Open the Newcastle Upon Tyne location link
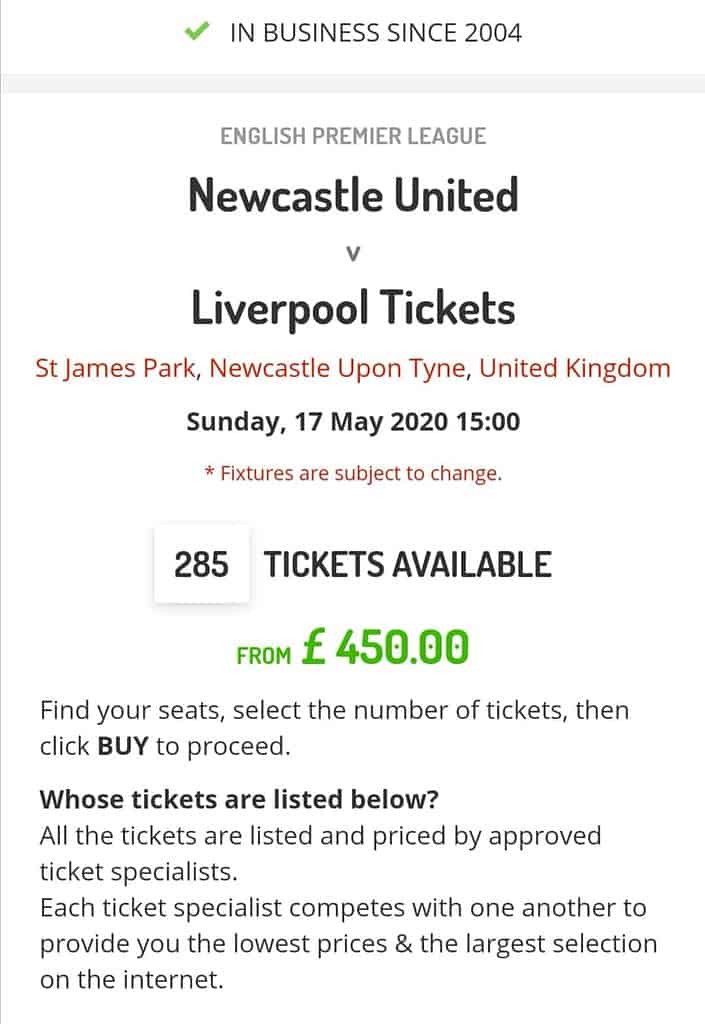Viewport: 705px width, 1024px height. point(338,368)
